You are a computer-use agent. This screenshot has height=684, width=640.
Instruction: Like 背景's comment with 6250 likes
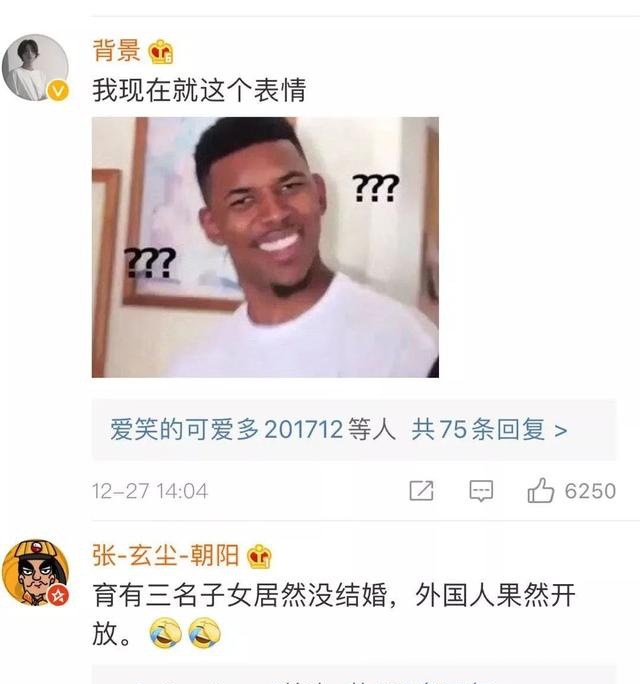click(x=541, y=491)
